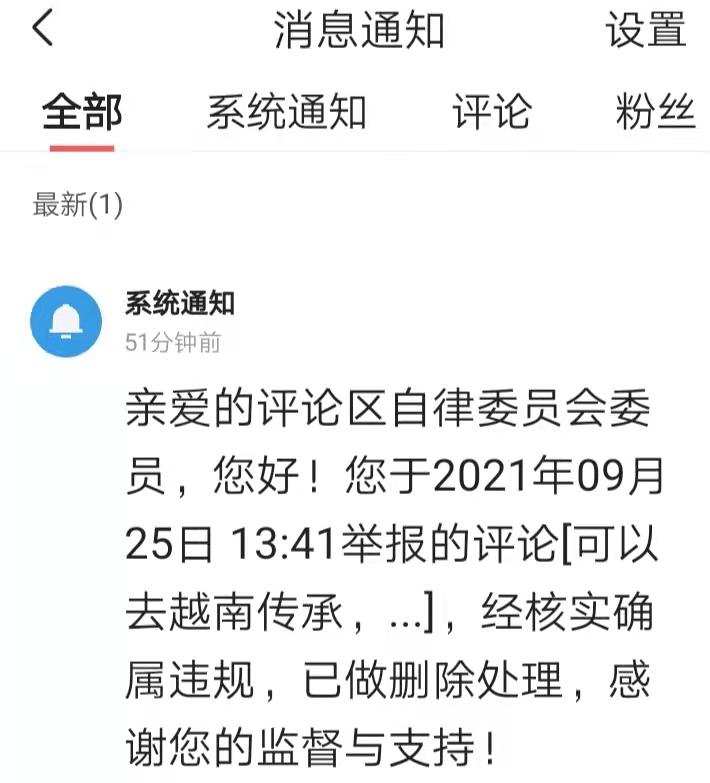Switch to the 粉丝 tab
Screen dimensions: 710x783
point(656,113)
